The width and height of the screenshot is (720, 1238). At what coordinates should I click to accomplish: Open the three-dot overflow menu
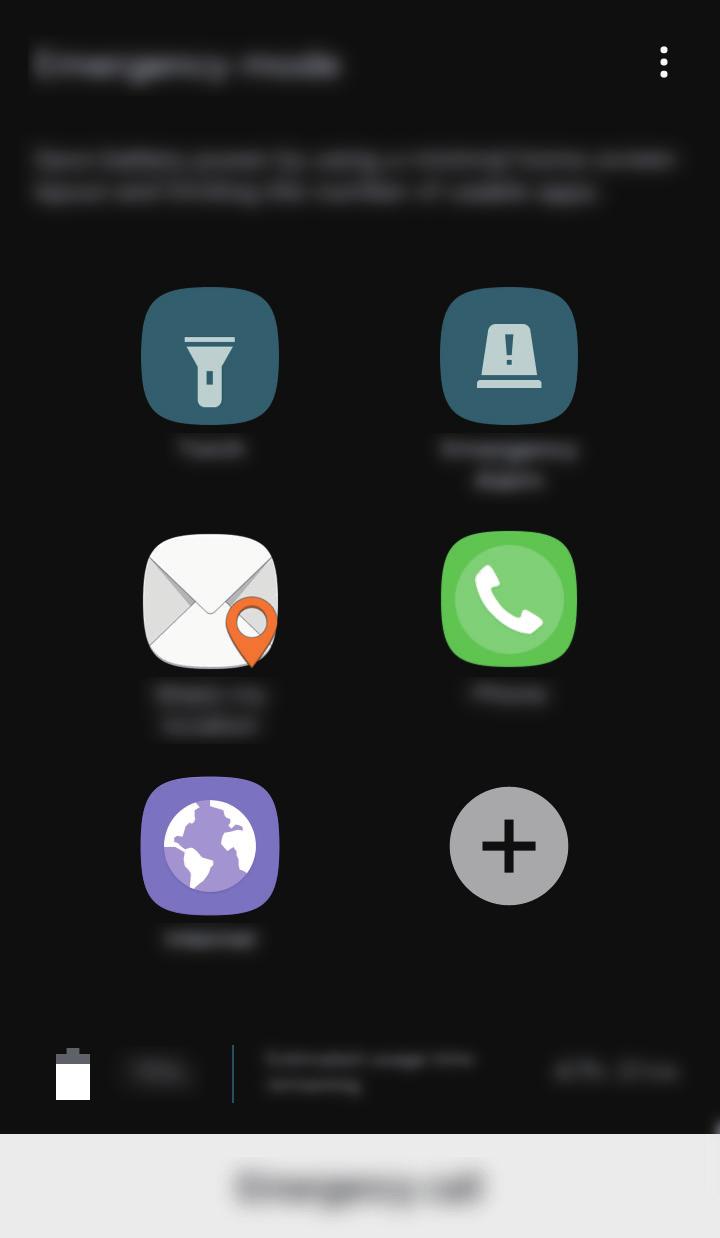[x=664, y=62]
